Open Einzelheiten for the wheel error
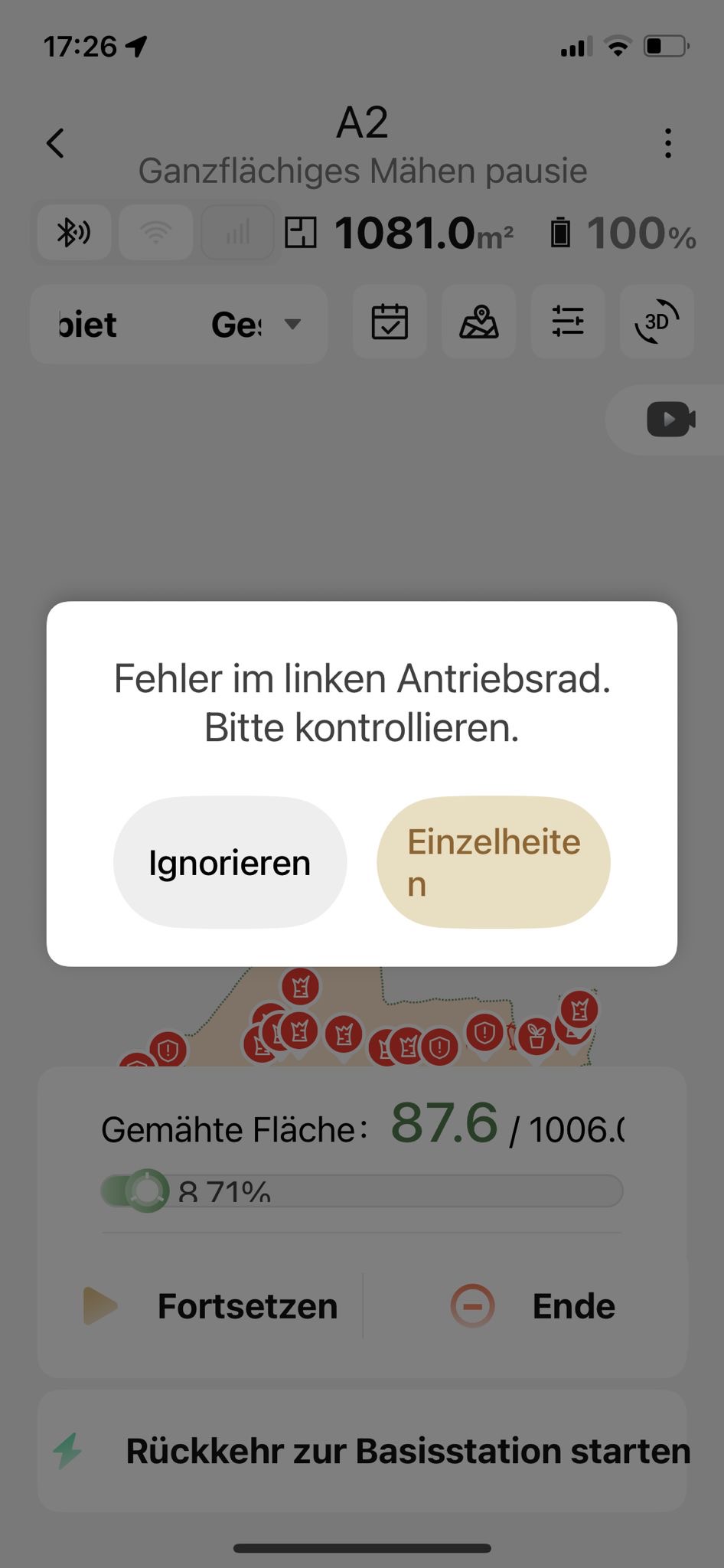 pos(494,862)
